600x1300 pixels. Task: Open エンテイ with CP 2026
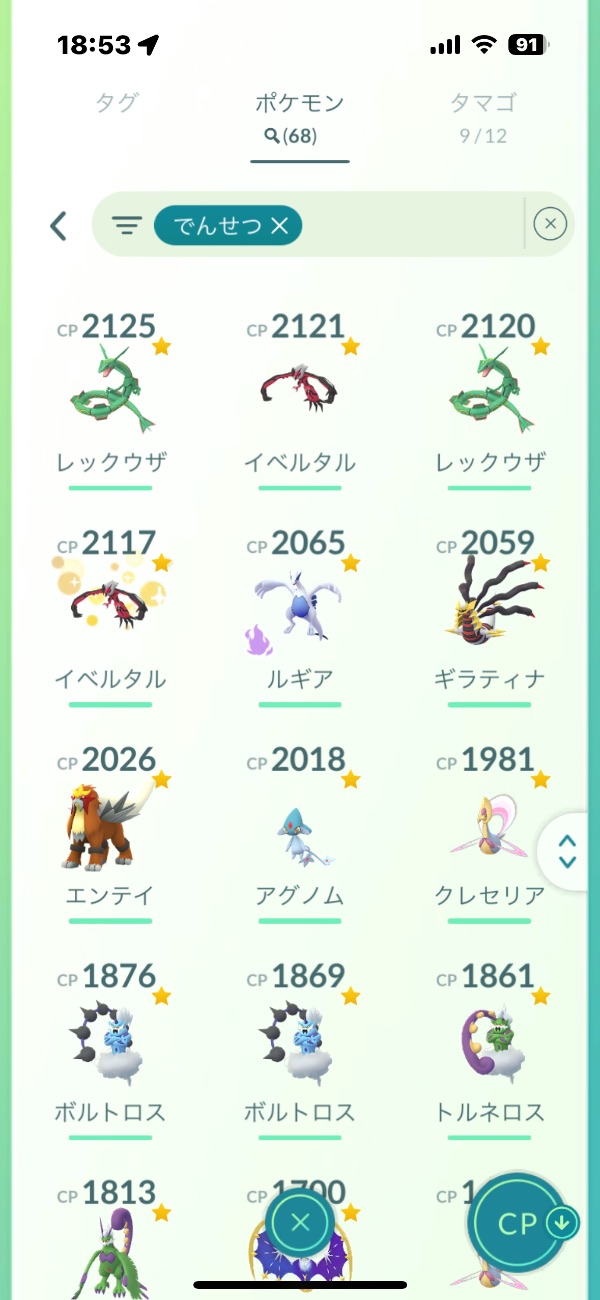[110, 832]
